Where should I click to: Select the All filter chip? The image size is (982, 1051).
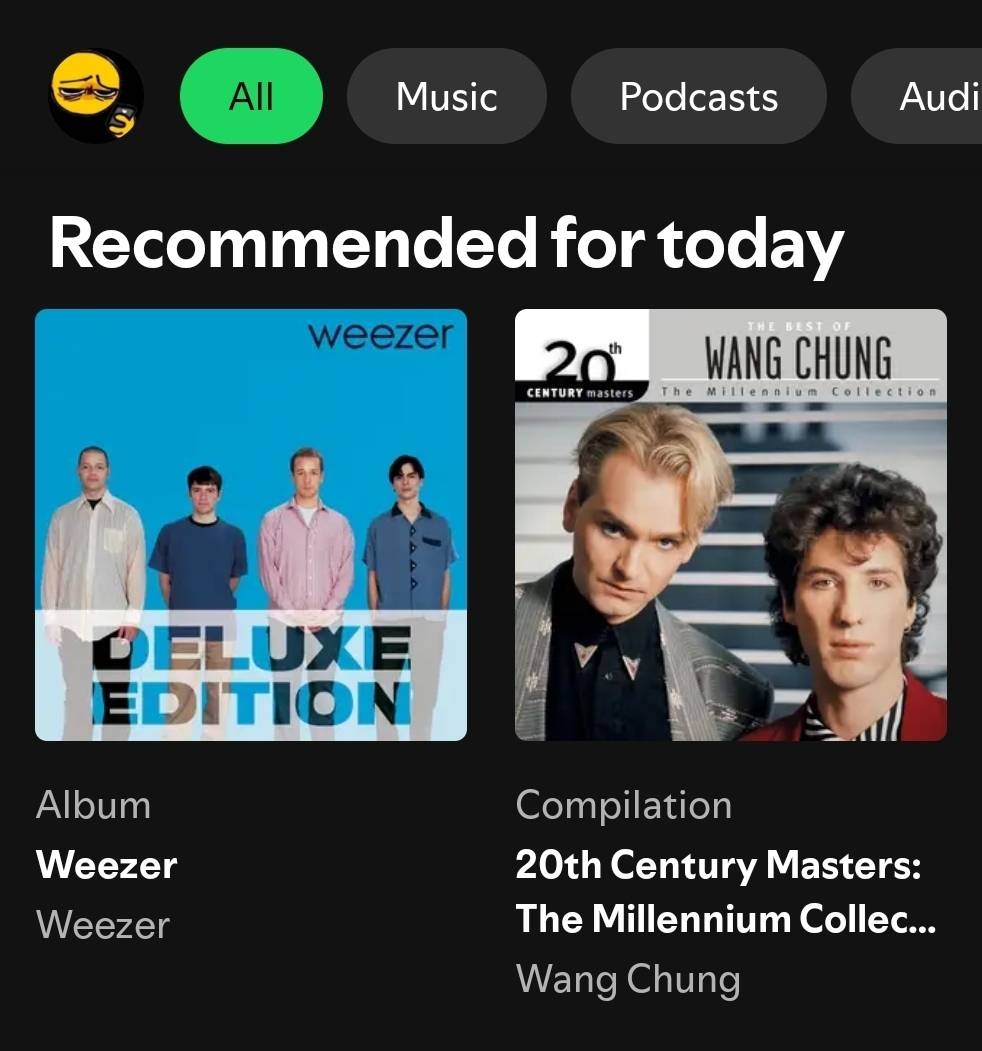point(251,96)
